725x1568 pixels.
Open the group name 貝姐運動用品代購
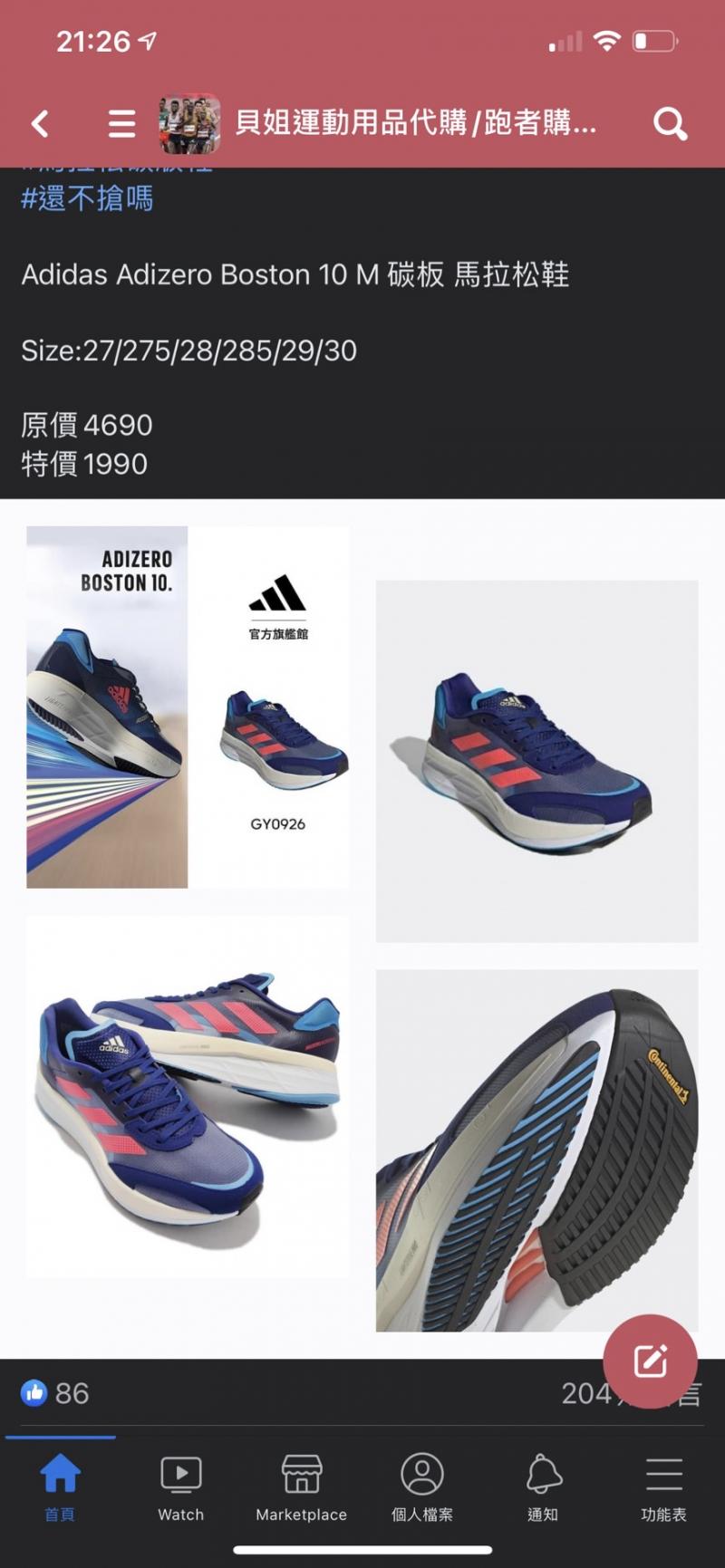tap(415, 123)
